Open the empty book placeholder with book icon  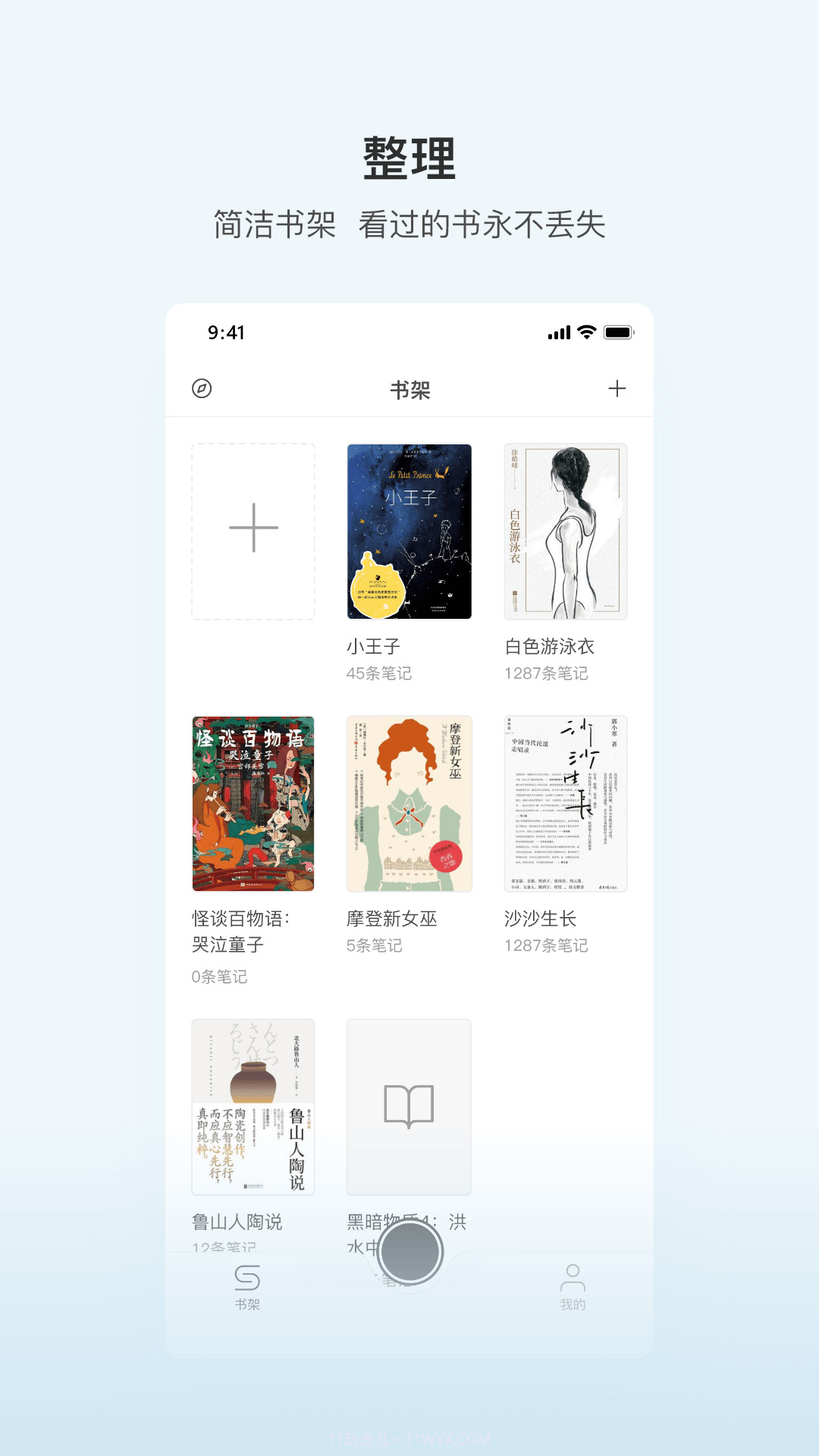click(409, 1107)
